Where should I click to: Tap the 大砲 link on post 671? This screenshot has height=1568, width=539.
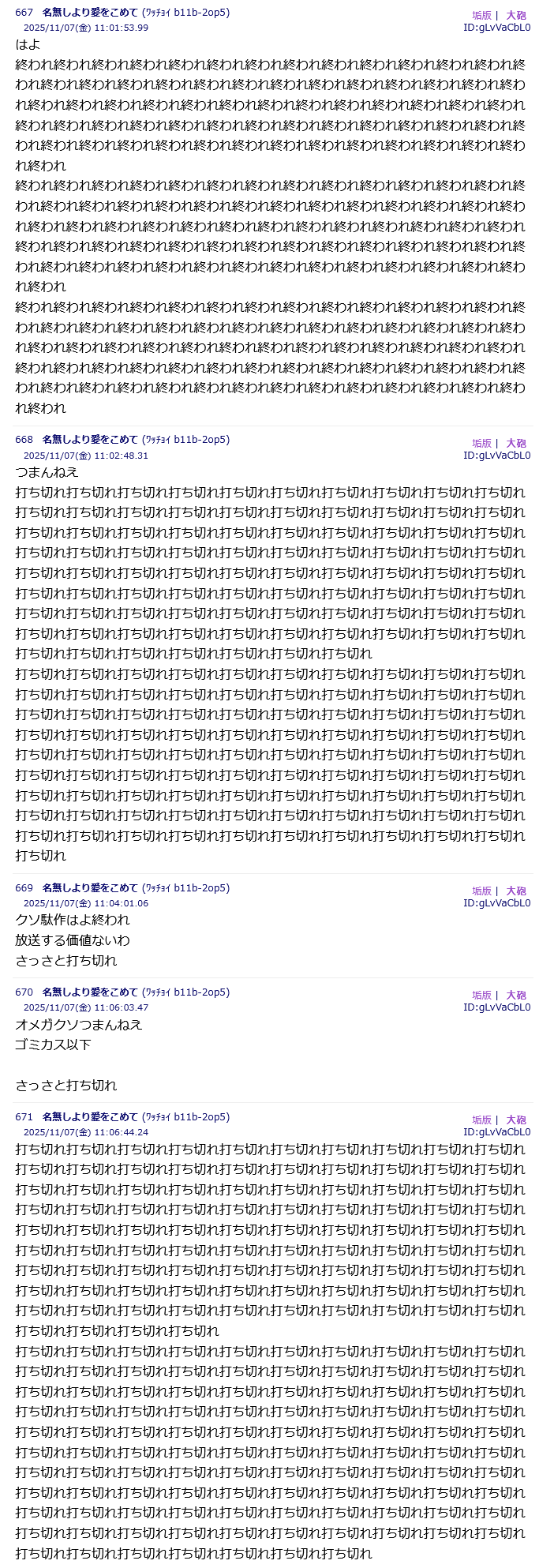(516, 1120)
